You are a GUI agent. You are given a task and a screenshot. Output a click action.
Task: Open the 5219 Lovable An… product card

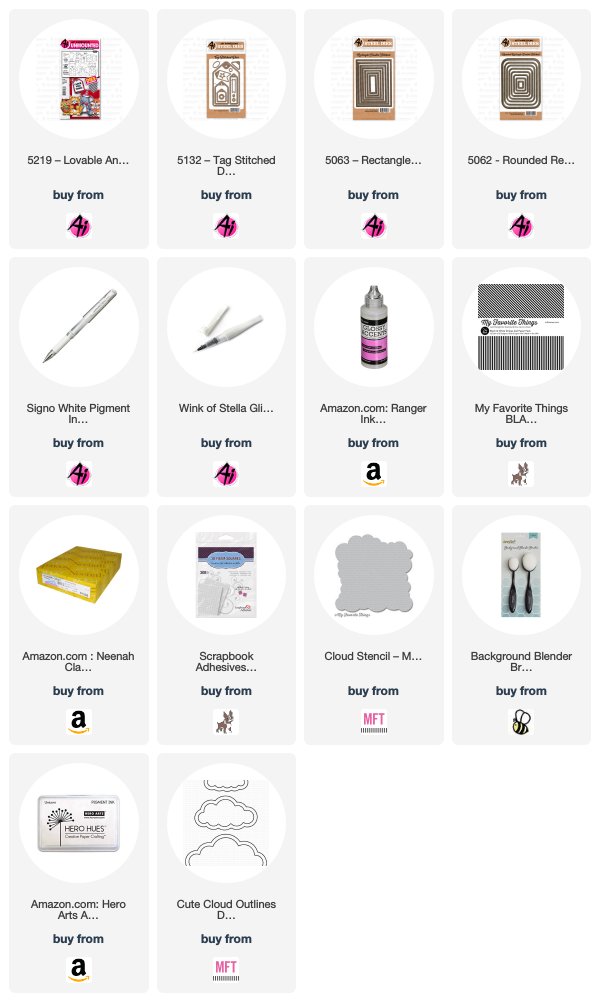[x=79, y=128]
